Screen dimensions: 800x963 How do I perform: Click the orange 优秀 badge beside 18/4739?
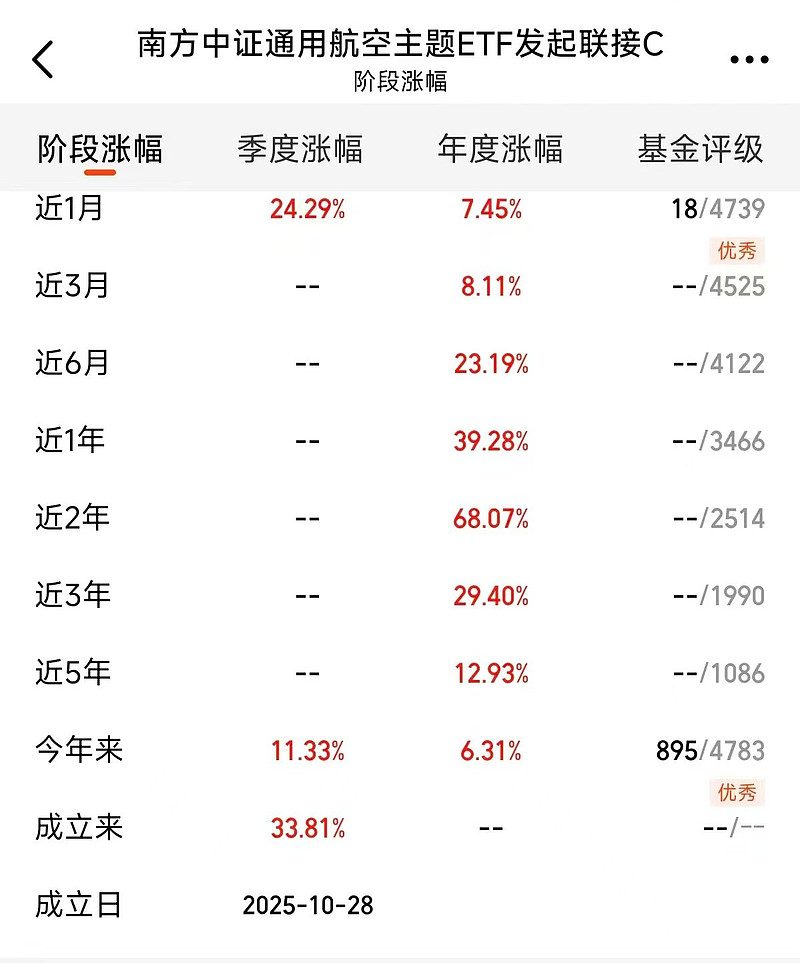click(x=737, y=251)
